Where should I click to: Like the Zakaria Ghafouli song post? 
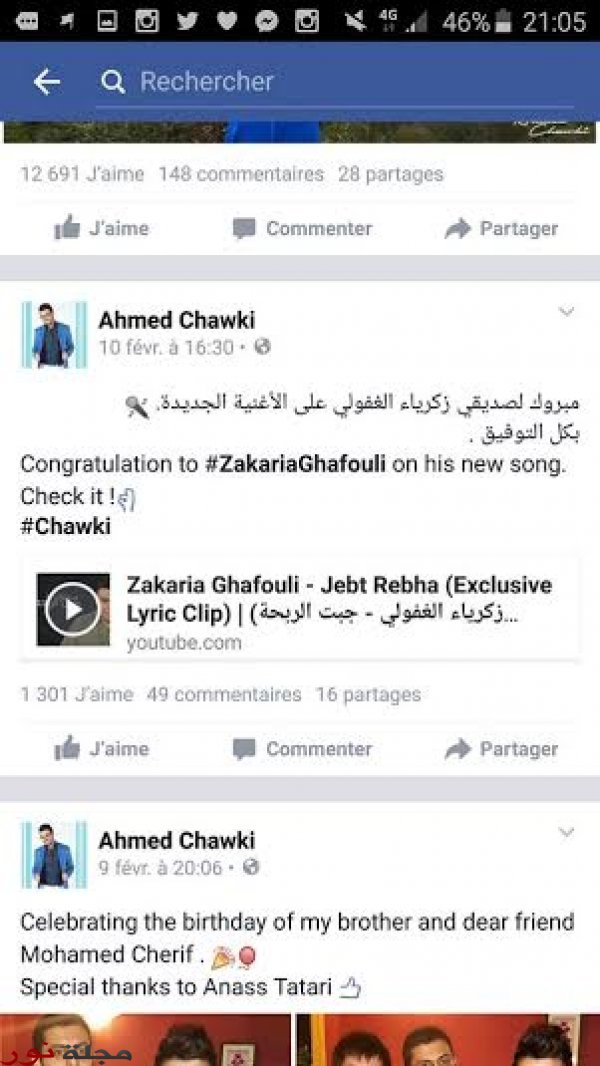[102, 749]
